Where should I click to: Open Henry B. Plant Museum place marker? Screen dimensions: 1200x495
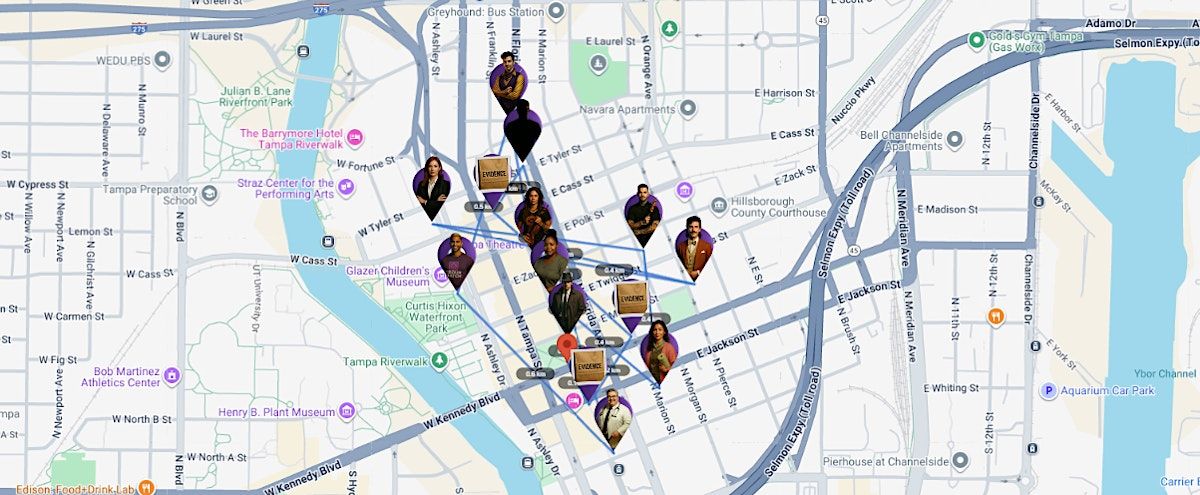pos(347,412)
